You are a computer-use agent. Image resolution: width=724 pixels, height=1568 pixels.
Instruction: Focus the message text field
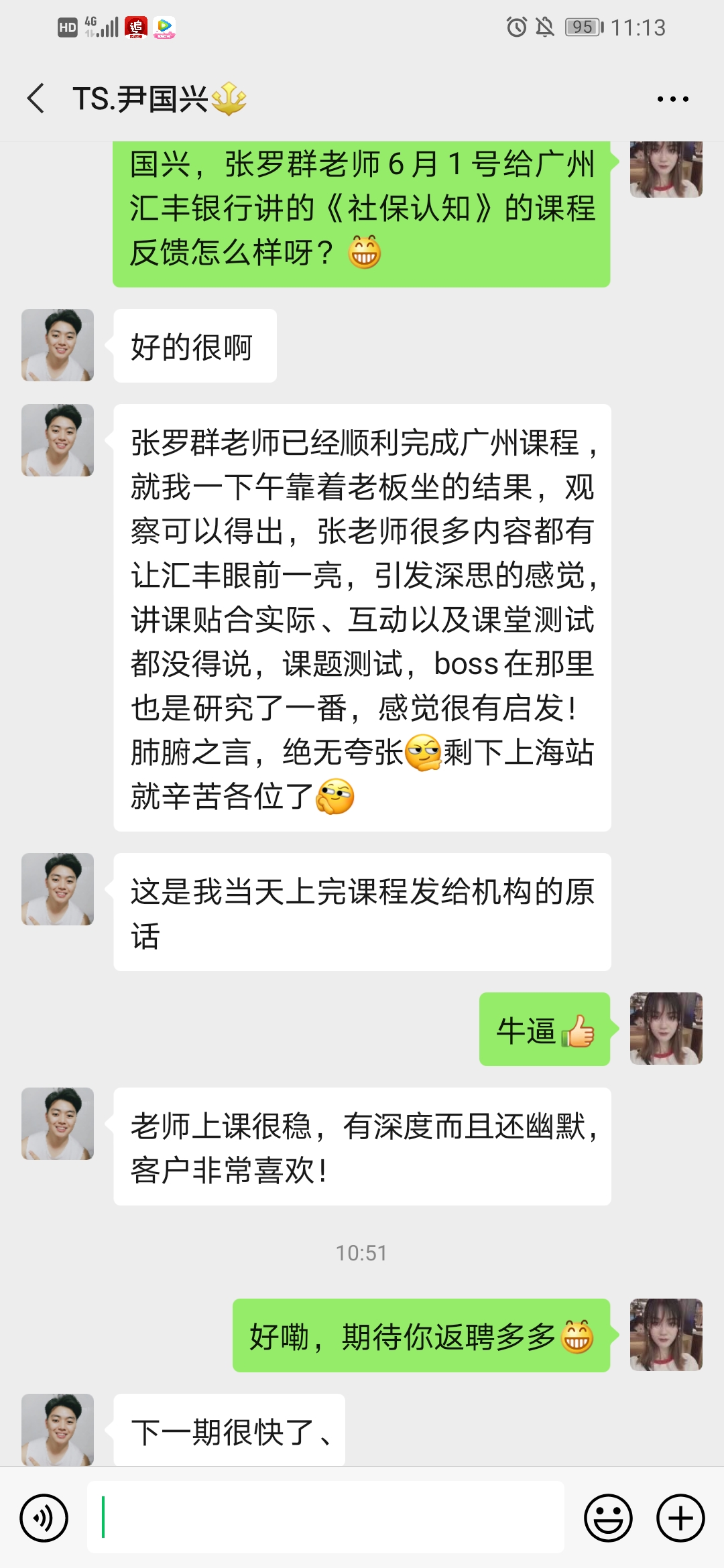pyautogui.click(x=325, y=1518)
